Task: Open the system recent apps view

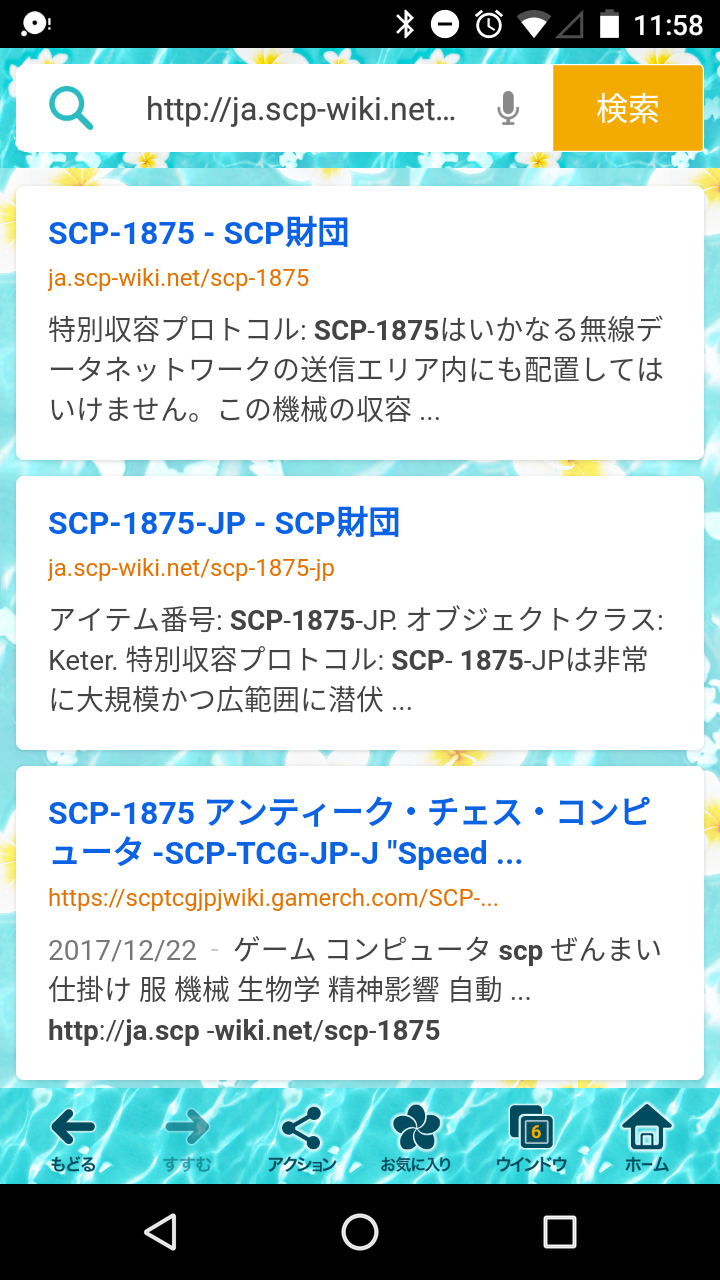Action: coord(560,1231)
